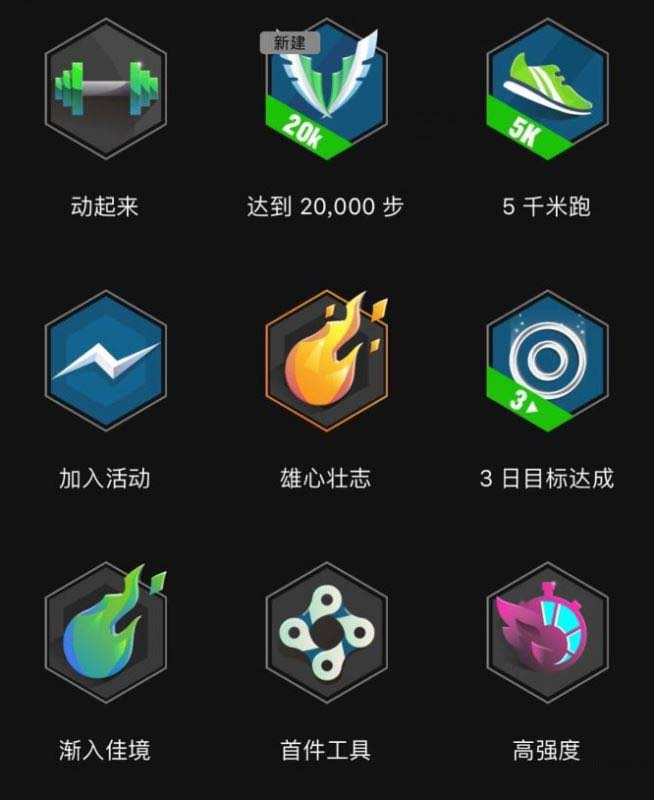Screen dimensions: 654x800
Task: Open the 雄心壮志 flame badge
Action: 326,362
